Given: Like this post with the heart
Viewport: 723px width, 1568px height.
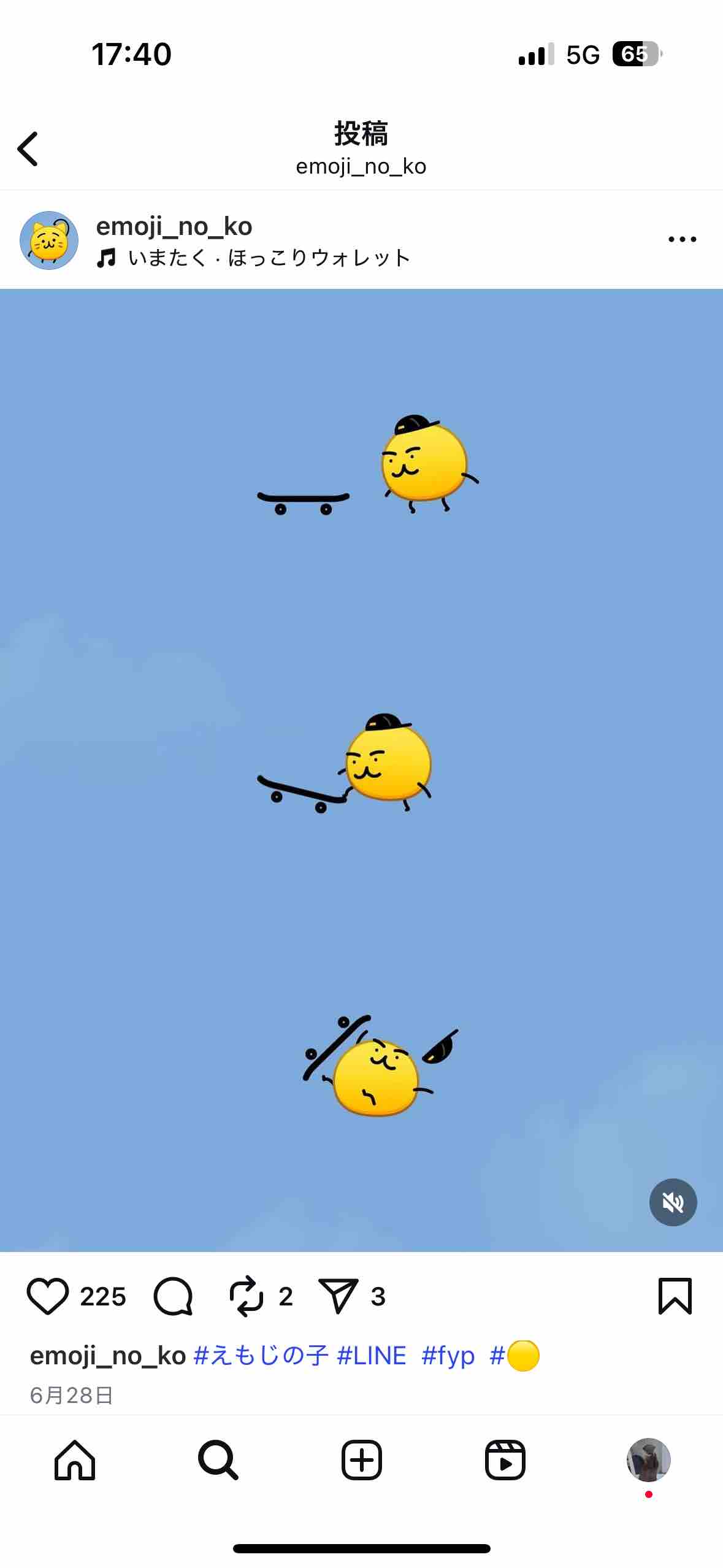Looking at the screenshot, I should 47,1296.
